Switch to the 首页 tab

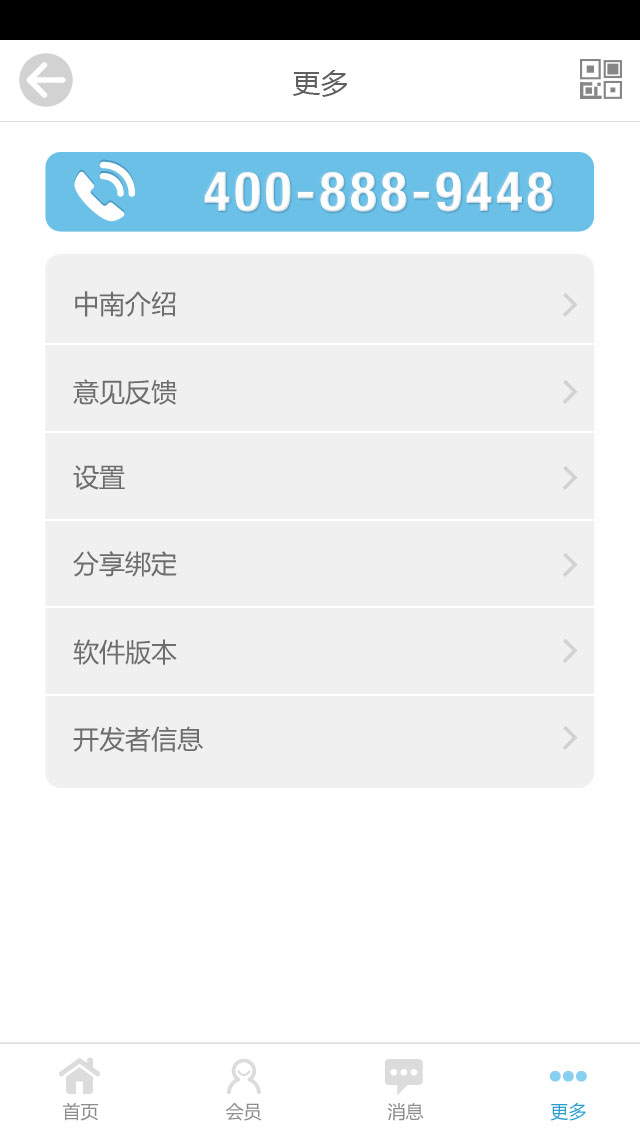point(80,1090)
